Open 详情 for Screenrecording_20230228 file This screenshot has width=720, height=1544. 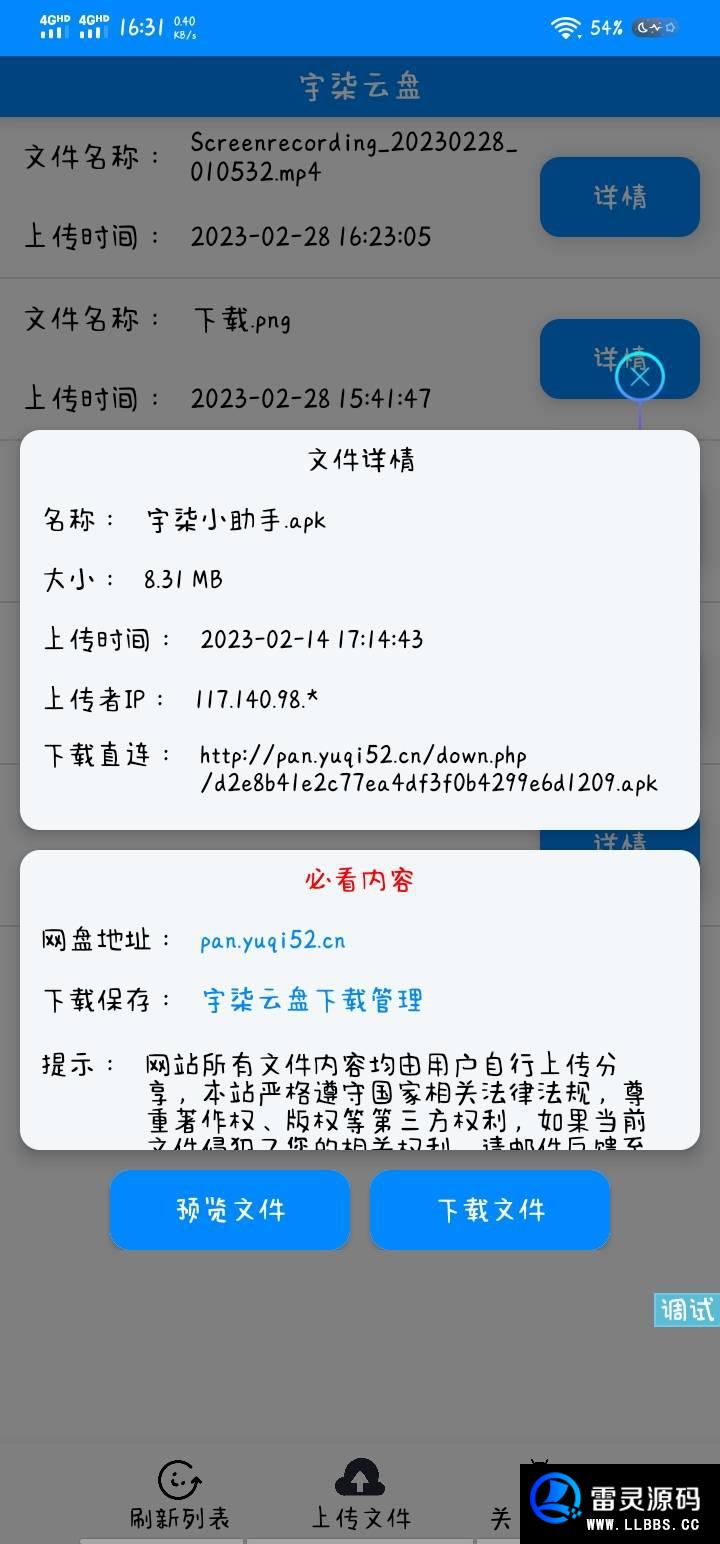(x=620, y=197)
